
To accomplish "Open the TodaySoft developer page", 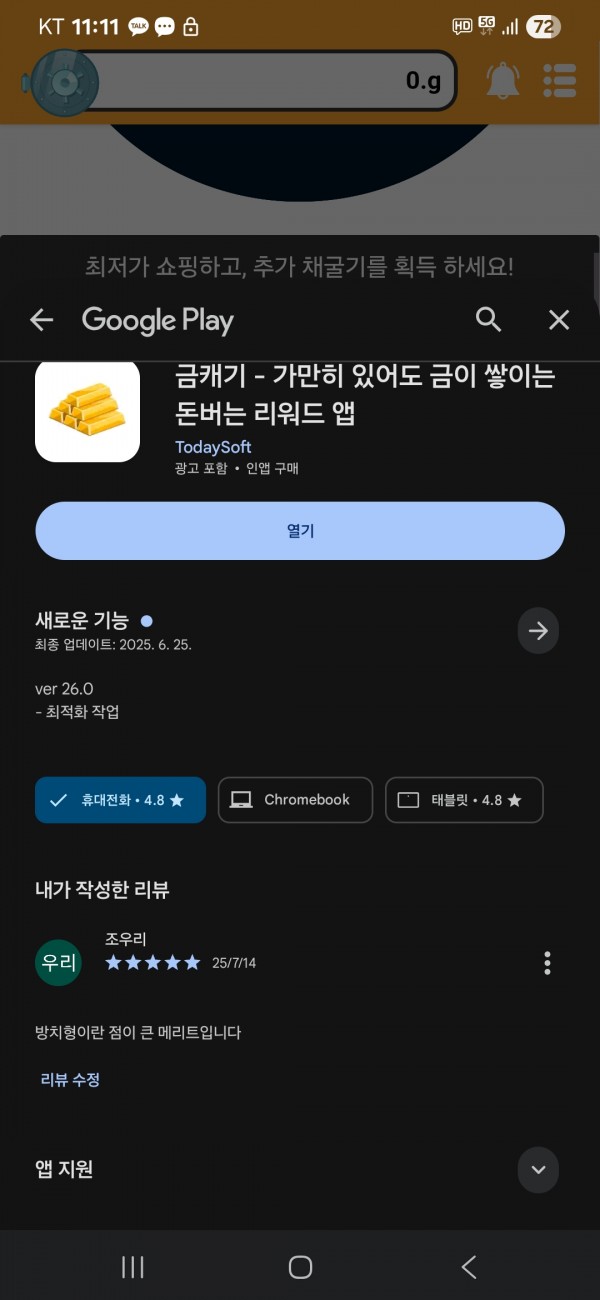I will click(x=213, y=447).
